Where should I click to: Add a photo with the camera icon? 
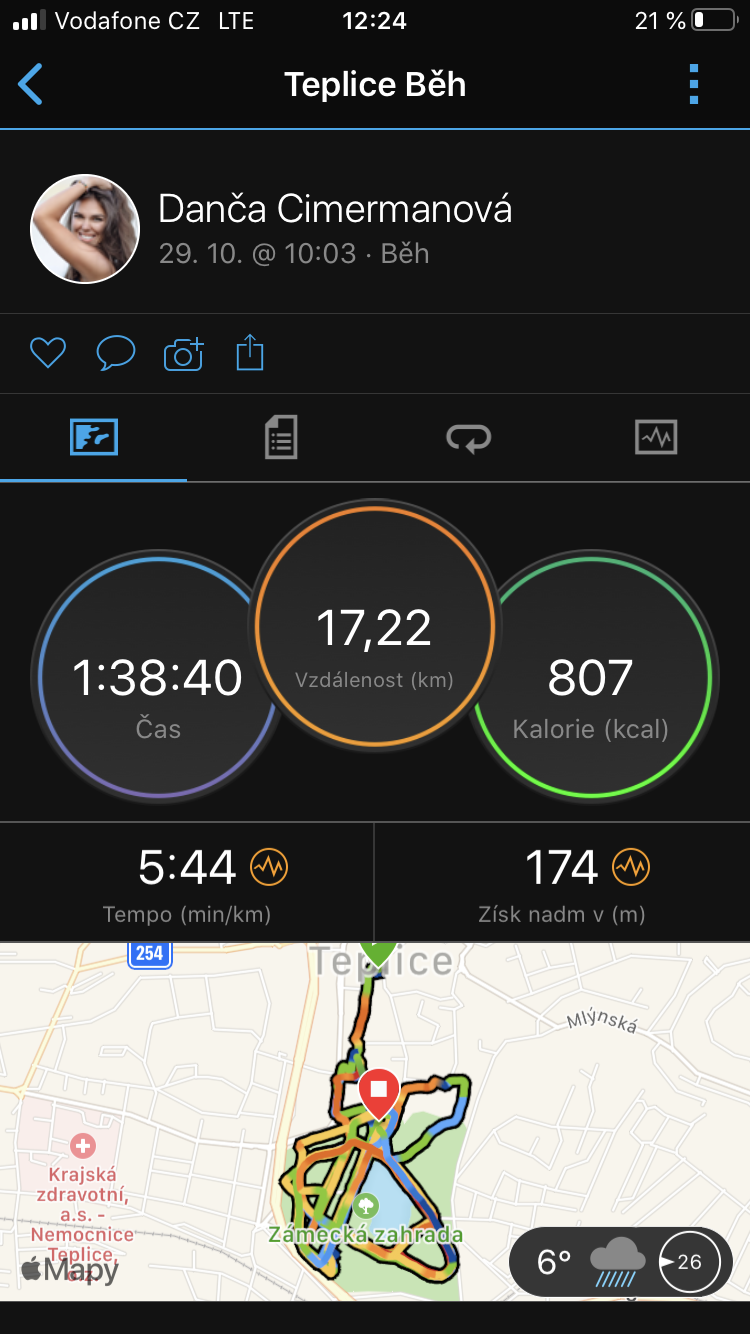(183, 354)
